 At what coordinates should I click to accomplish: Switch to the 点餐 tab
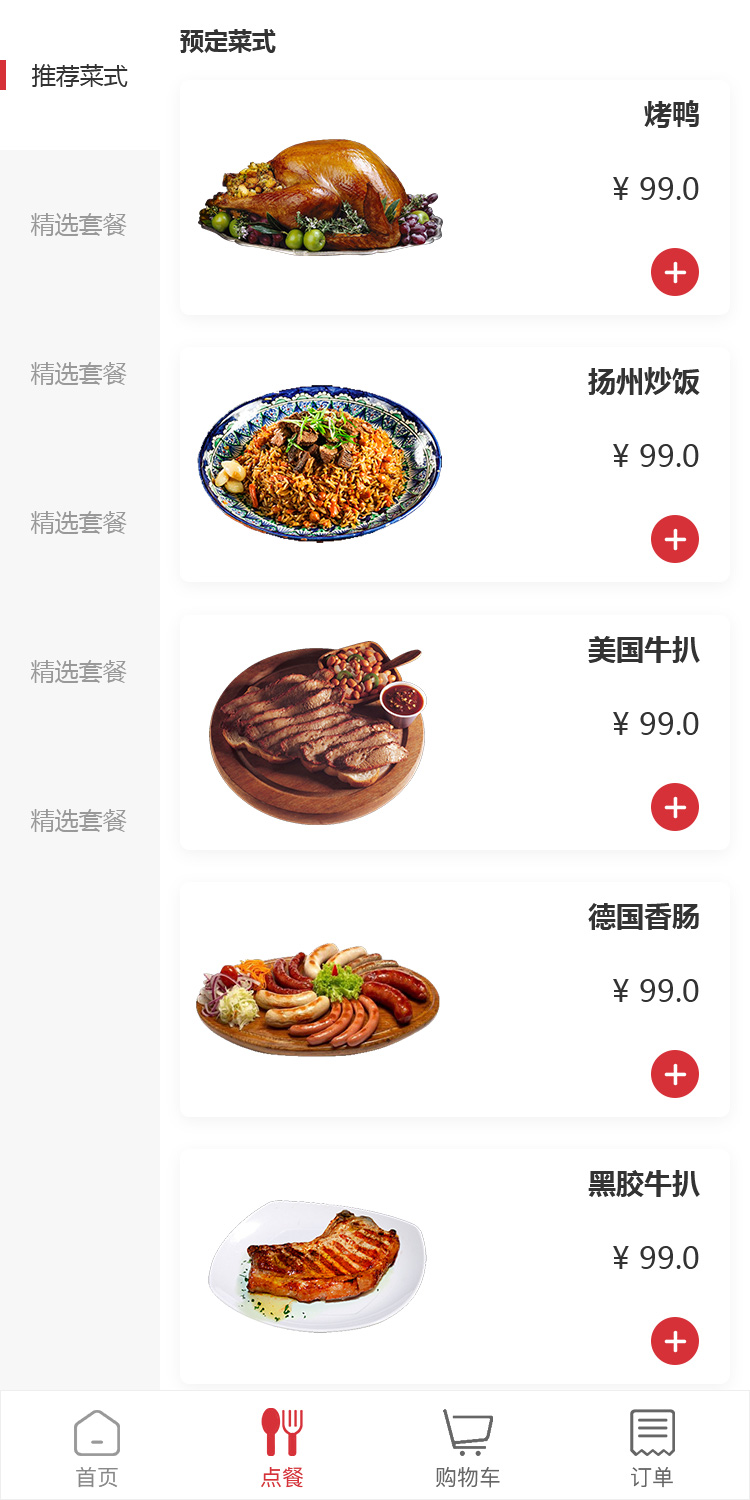pyautogui.click(x=282, y=1447)
